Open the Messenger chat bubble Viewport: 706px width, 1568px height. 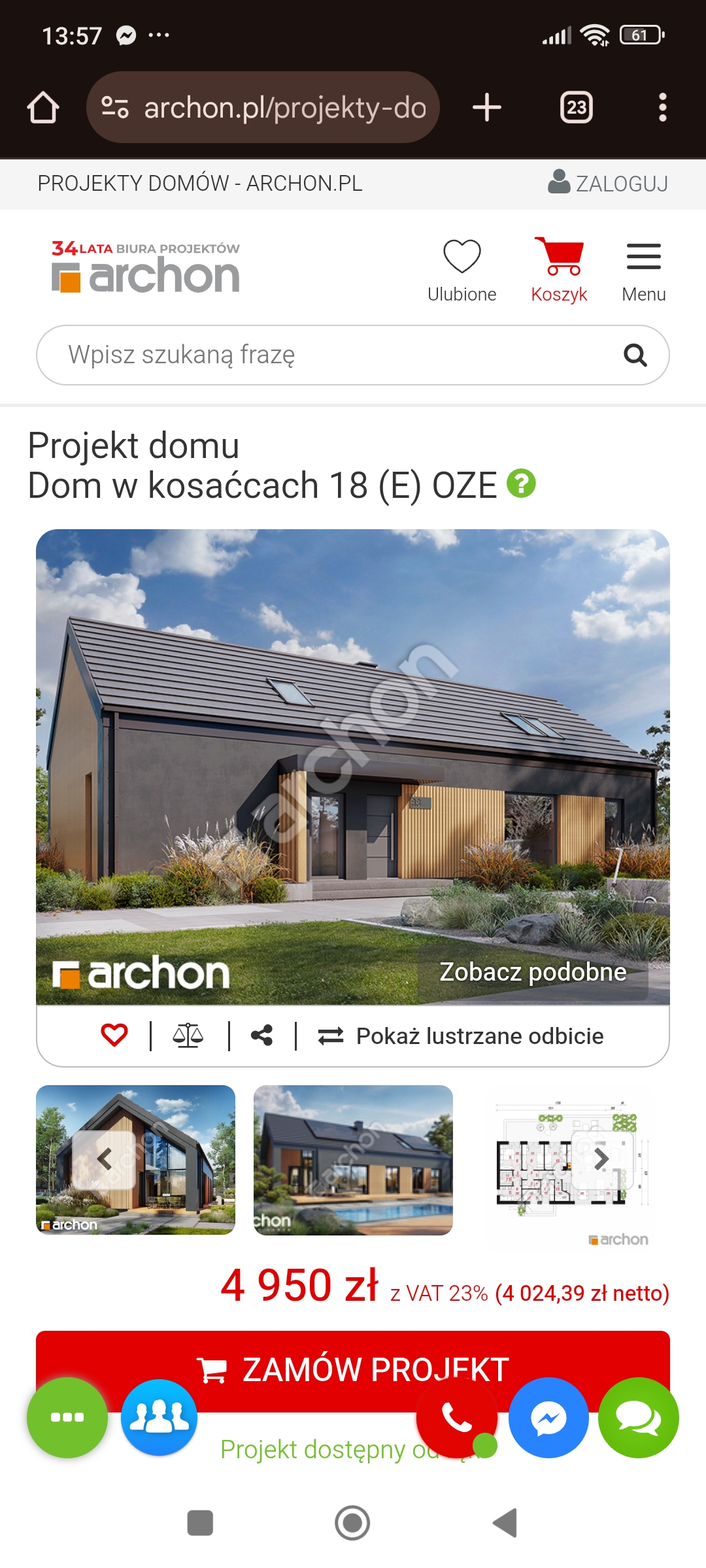pyautogui.click(x=548, y=1418)
